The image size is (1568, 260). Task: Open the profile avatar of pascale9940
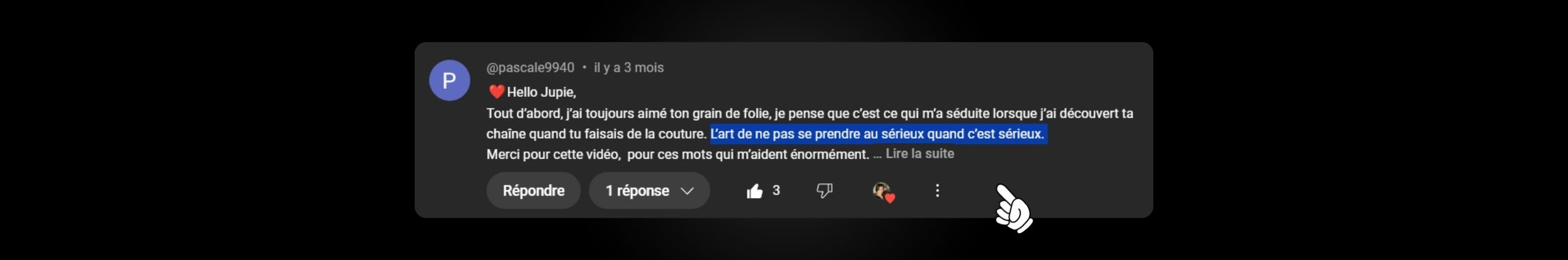pos(449,80)
